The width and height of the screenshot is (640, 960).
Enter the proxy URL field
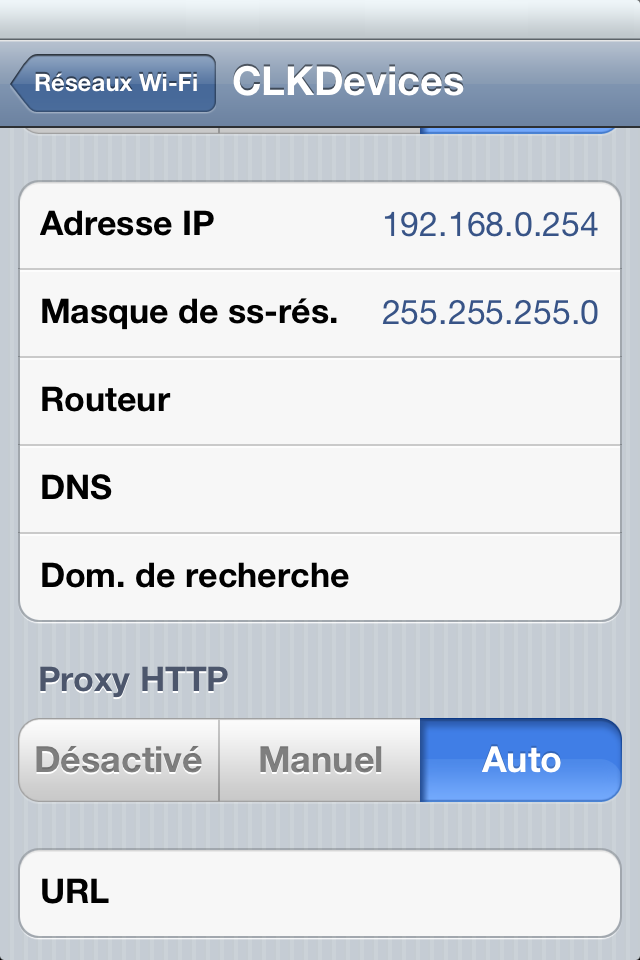click(360, 892)
